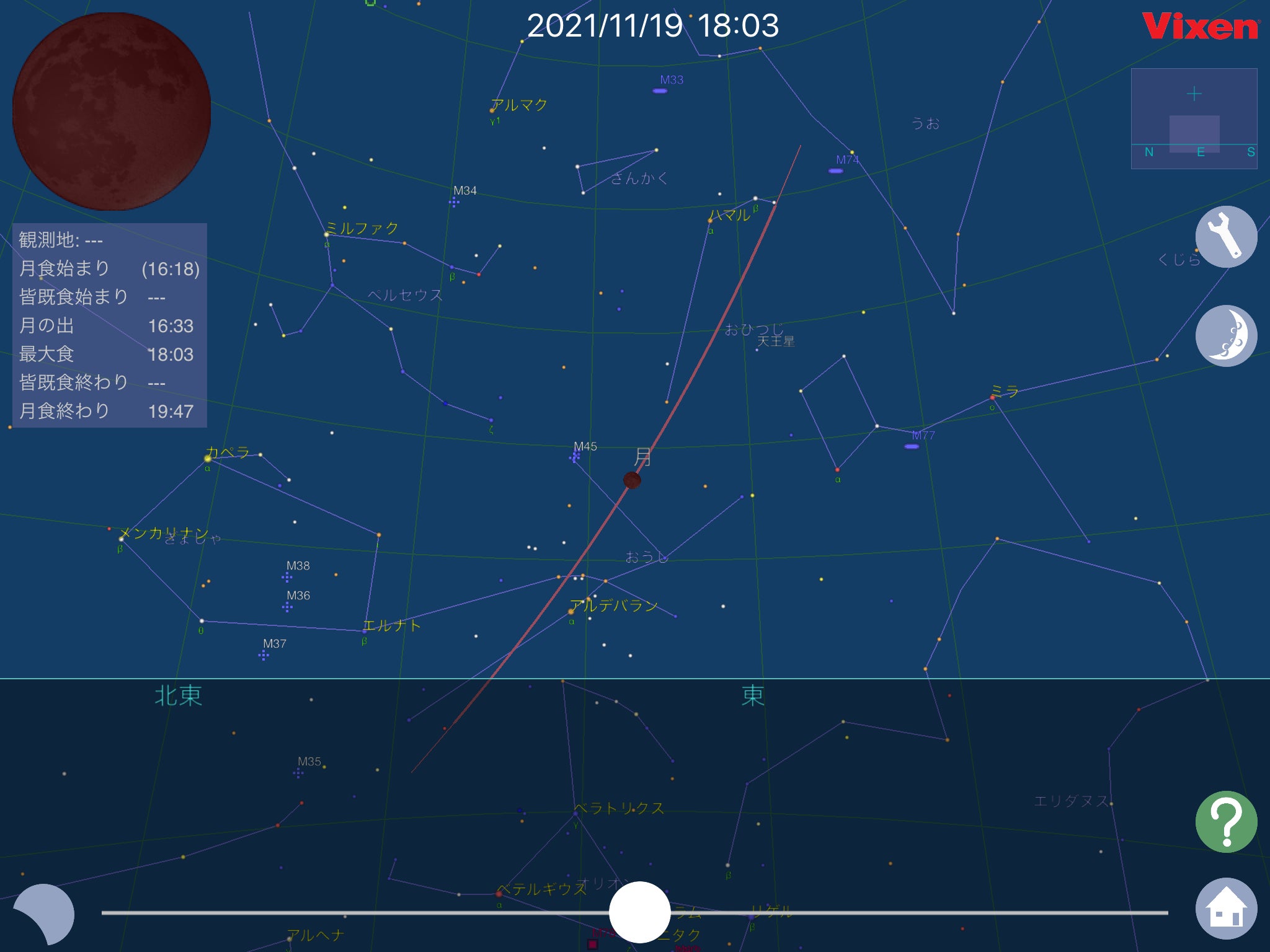1270x952 pixels.
Task: Open the wrench settings button
Action: pyautogui.click(x=1225, y=237)
